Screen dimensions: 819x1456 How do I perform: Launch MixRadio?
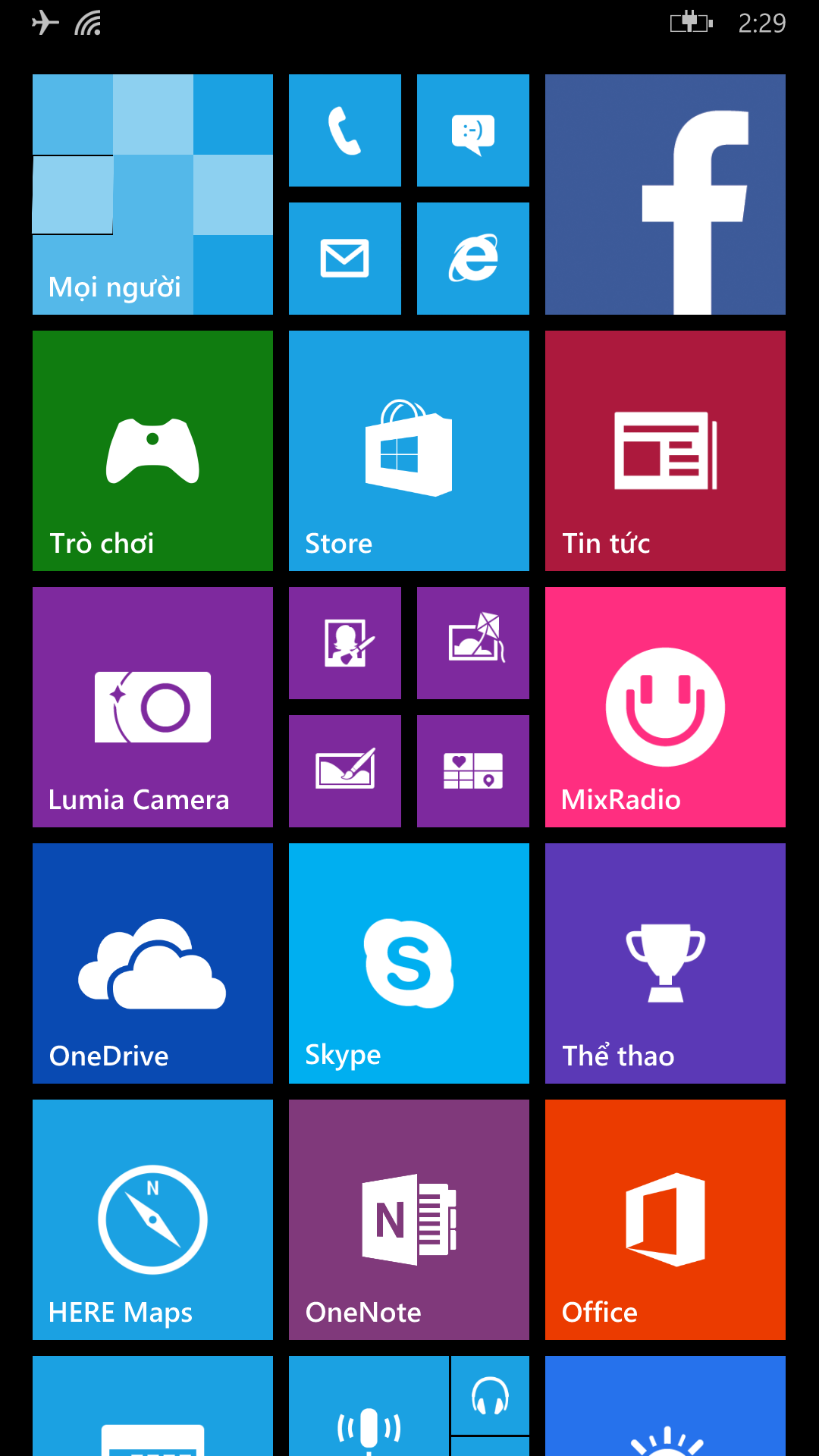pos(665,707)
